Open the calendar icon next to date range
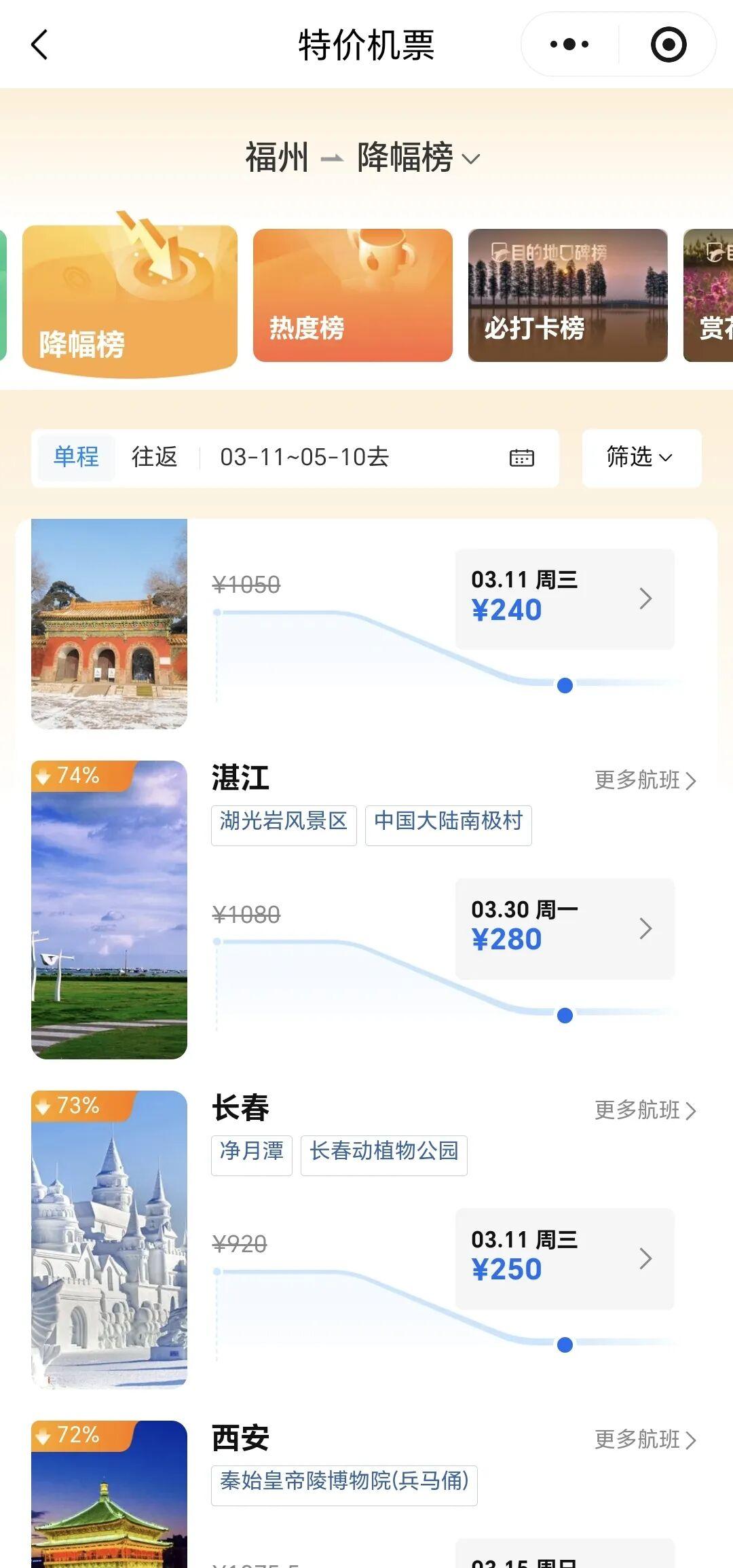 pos(519,458)
